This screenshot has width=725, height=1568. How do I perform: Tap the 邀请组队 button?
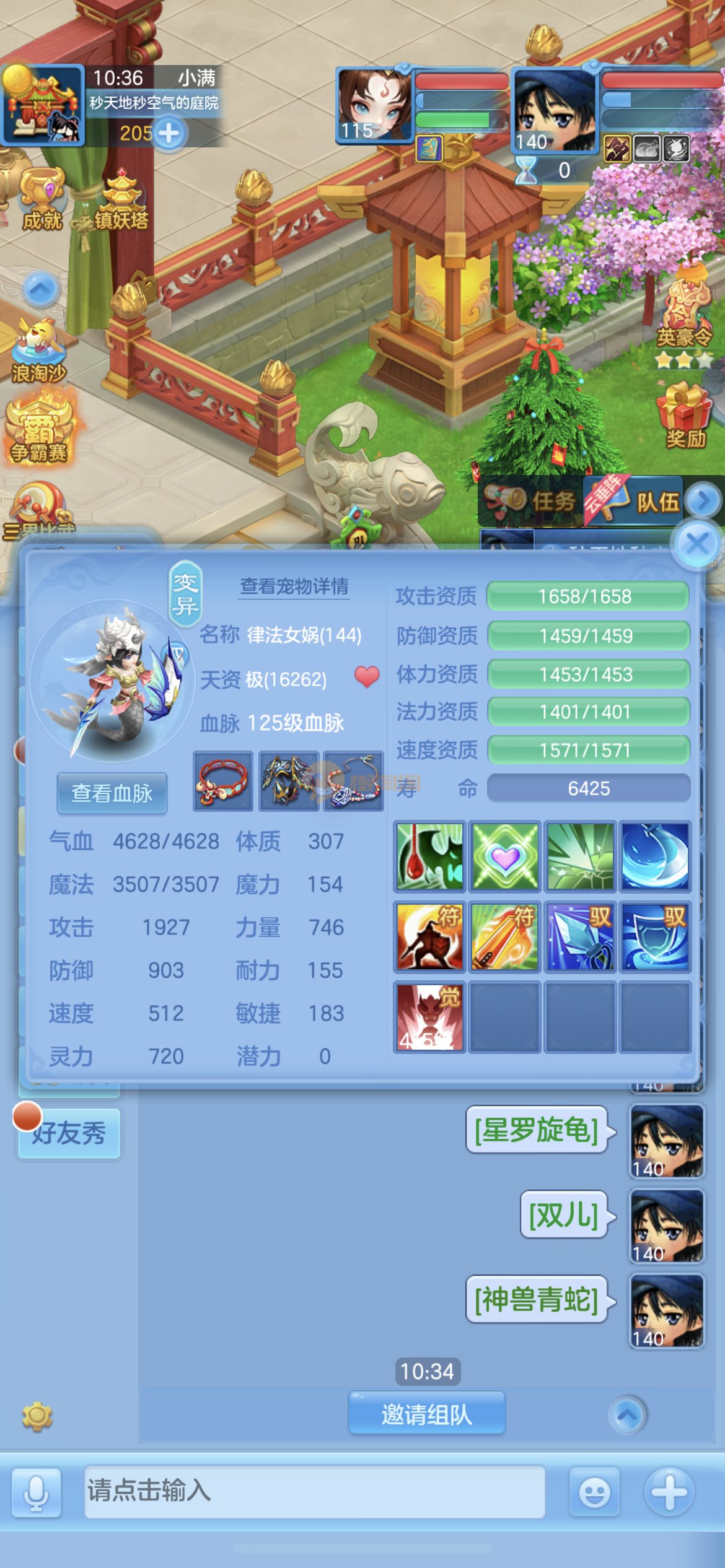tap(426, 1414)
